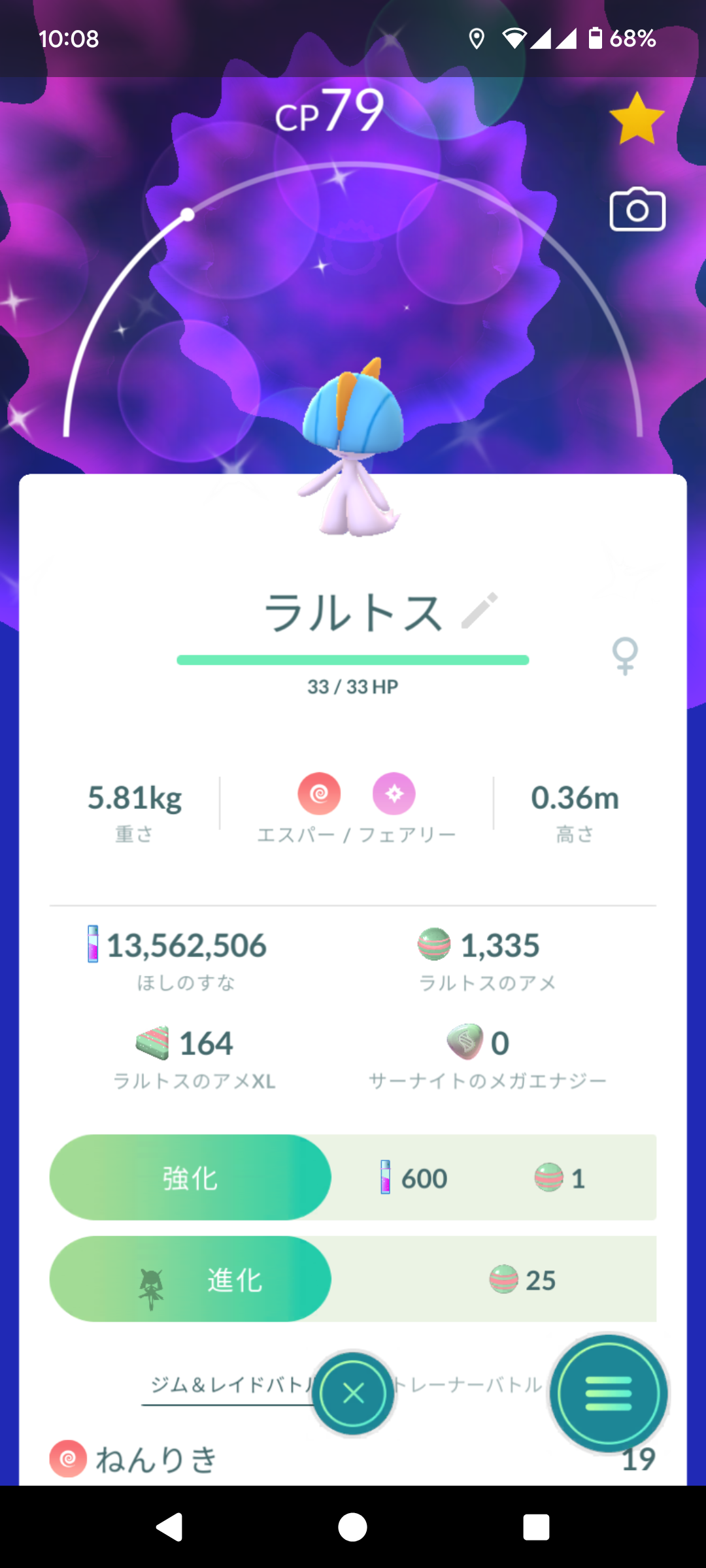706x1568 pixels.
Task: Tap the 強化 power up button
Action: [190, 1177]
